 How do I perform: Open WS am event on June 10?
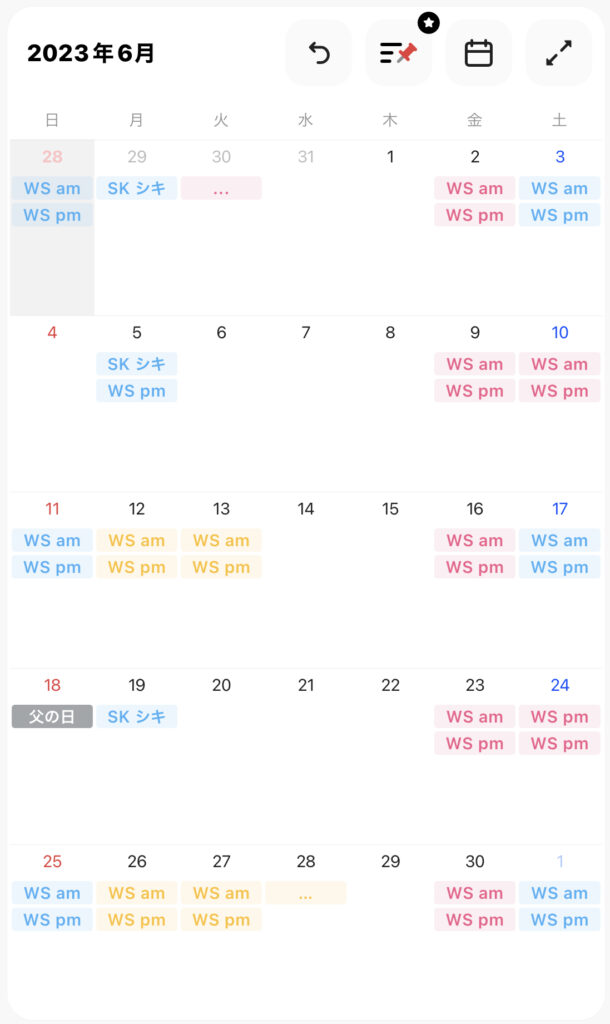click(x=560, y=364)
